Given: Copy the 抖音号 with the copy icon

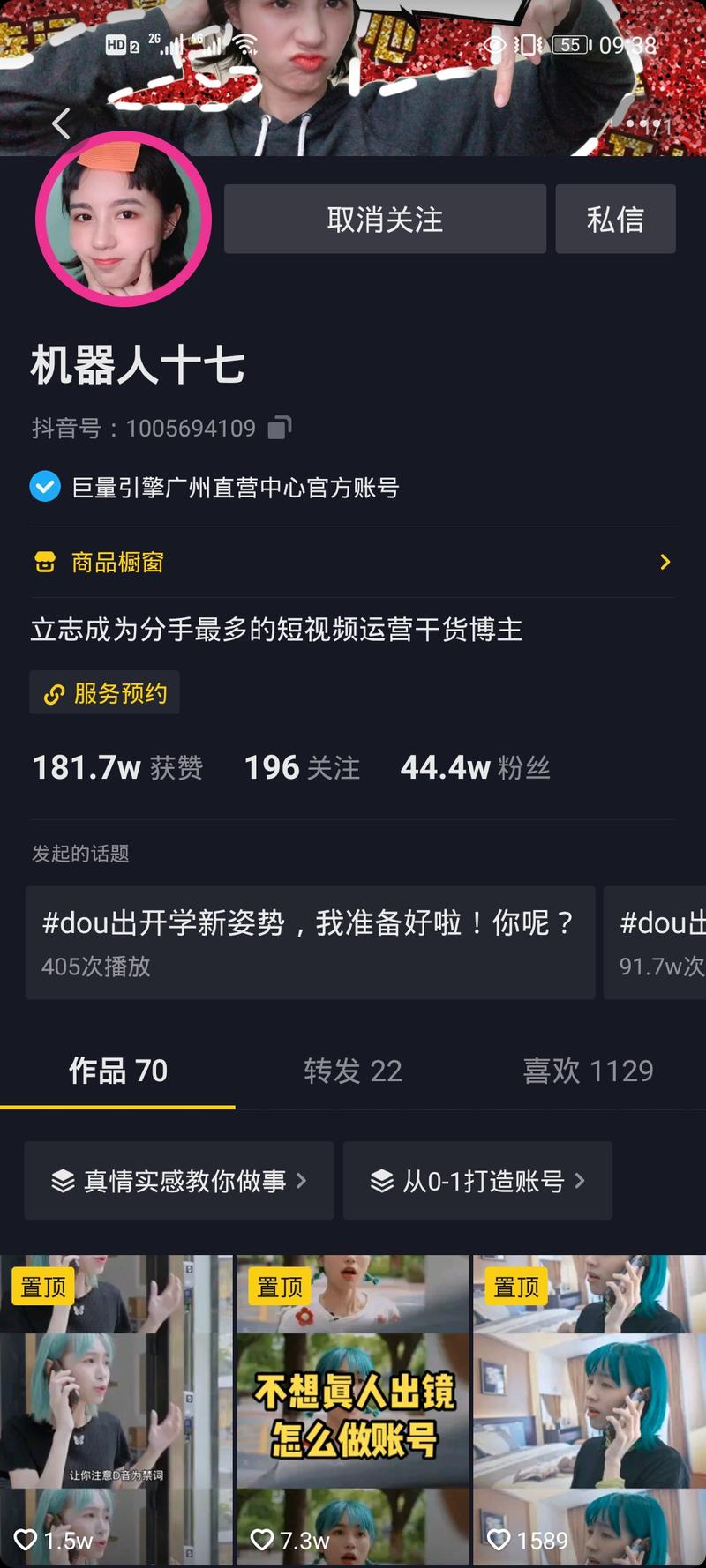Looking at the screenshot, I should pos(280,428).
